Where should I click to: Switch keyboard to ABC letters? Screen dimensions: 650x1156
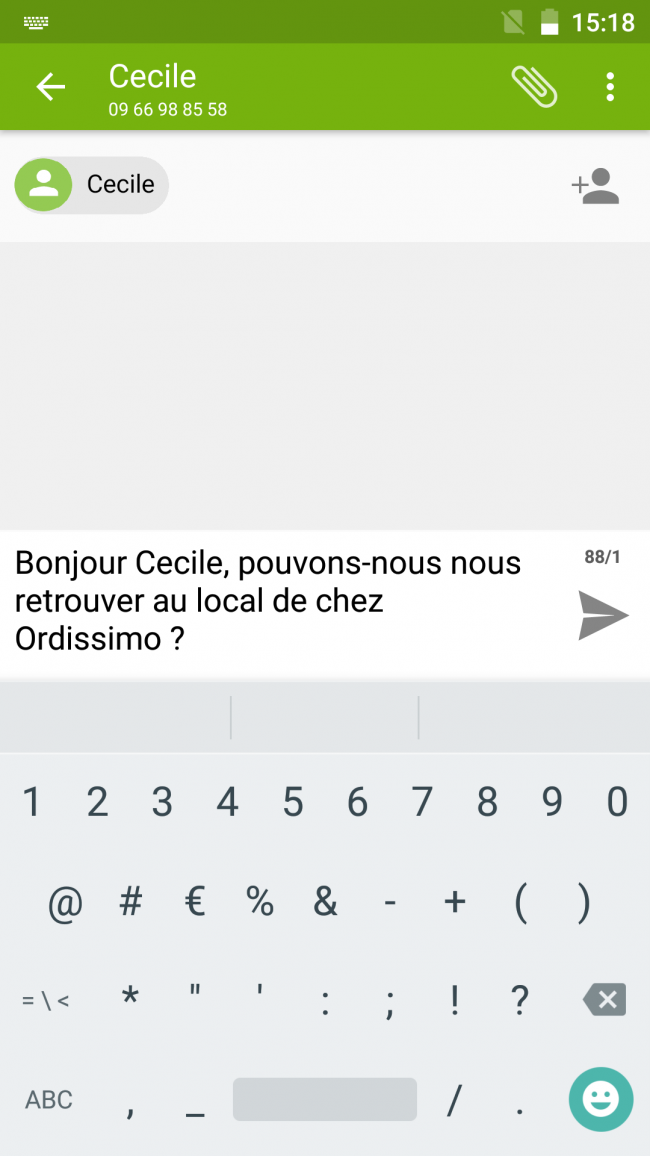point(49,1100)
